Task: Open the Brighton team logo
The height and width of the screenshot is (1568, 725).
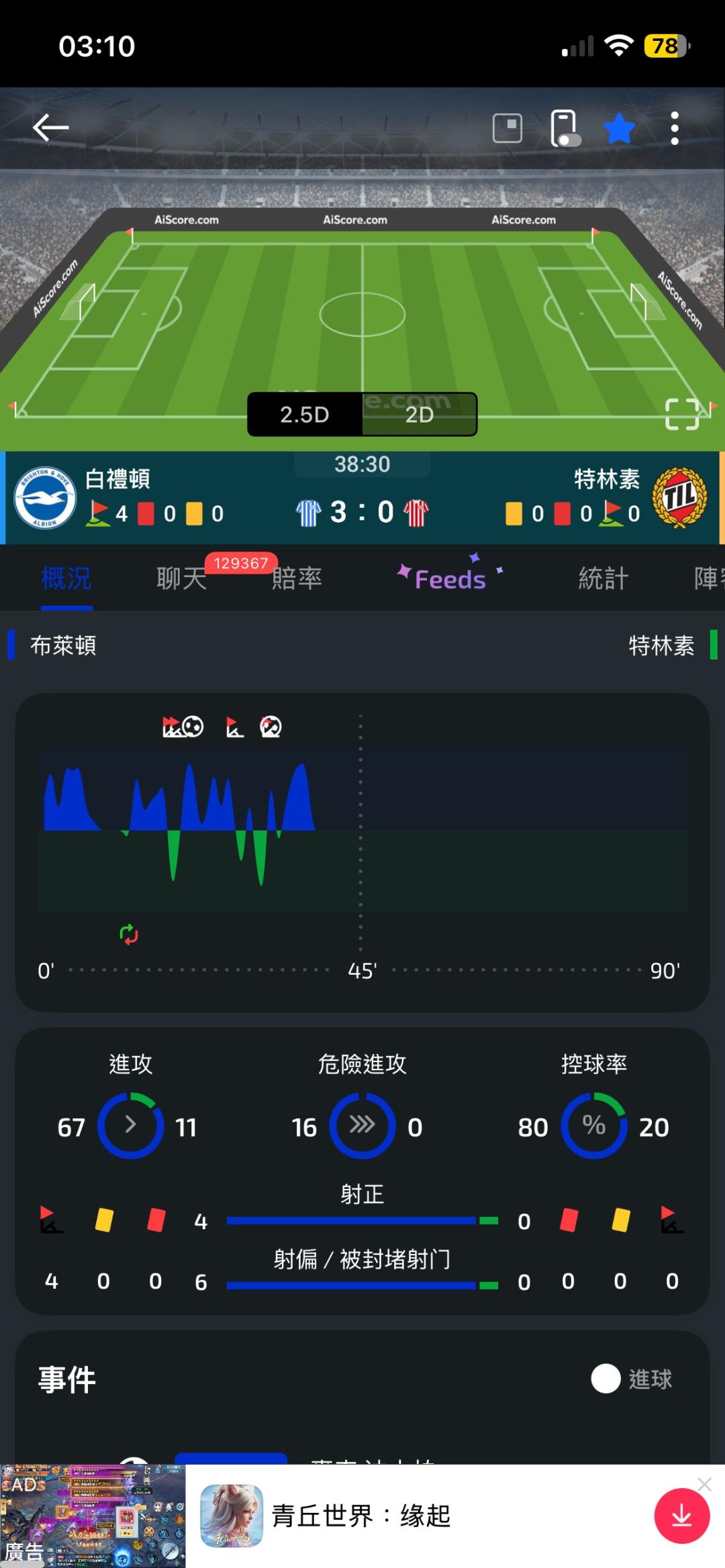Action: click(45, 498)
